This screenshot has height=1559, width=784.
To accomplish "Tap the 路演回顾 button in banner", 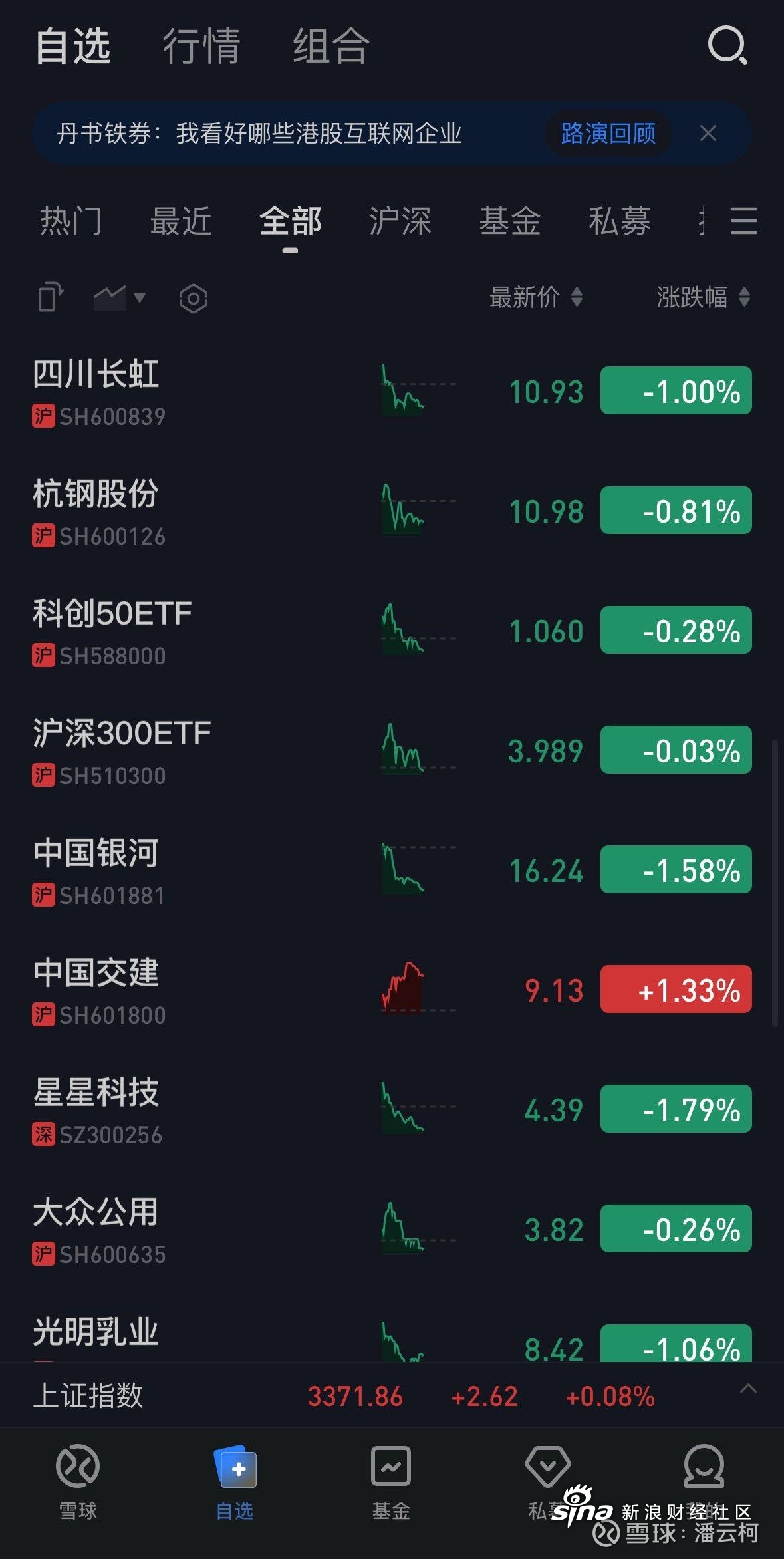I will 608,133.
